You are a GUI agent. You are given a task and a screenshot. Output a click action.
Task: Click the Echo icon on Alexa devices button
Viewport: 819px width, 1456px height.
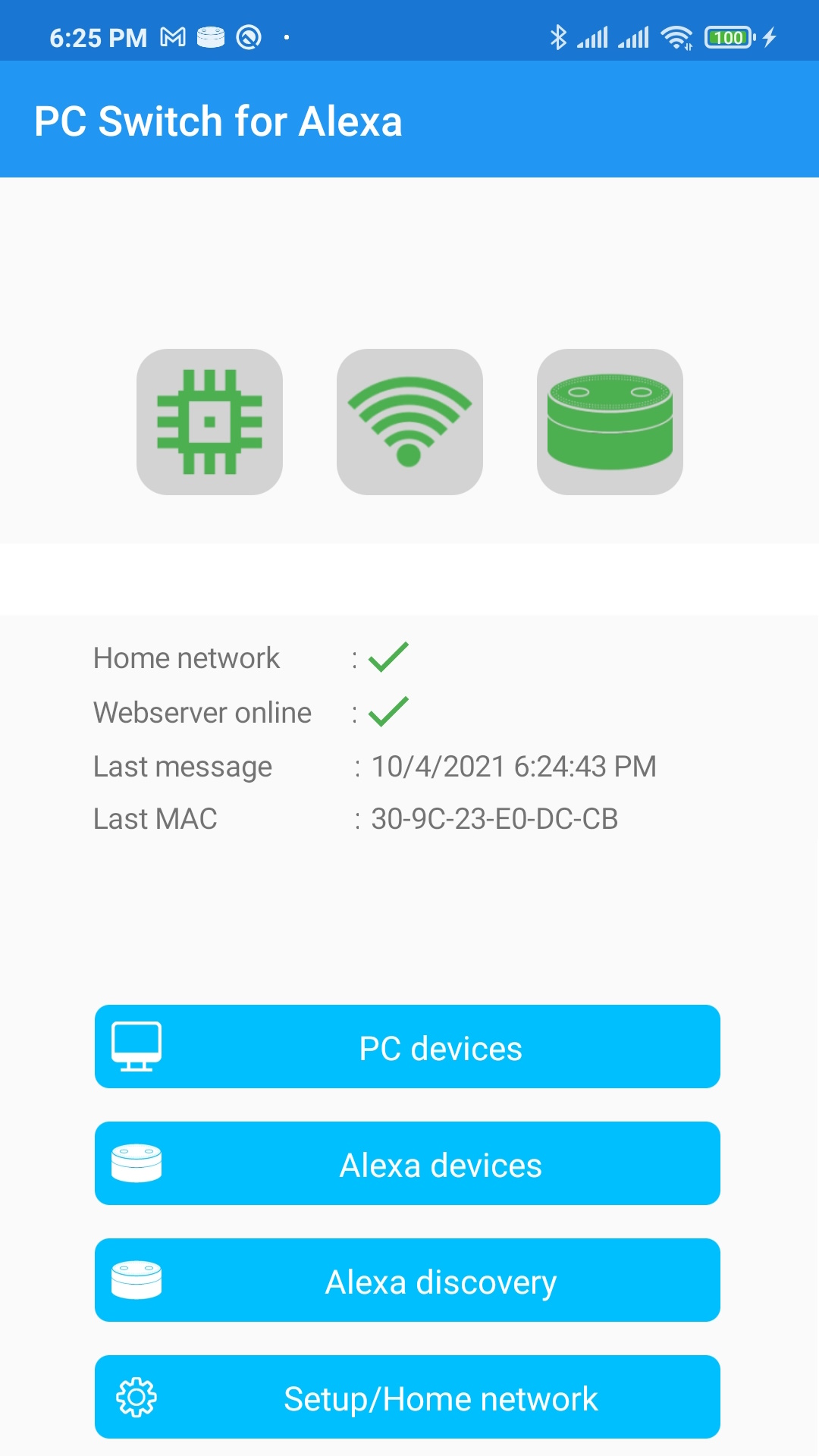[136, 1163]
